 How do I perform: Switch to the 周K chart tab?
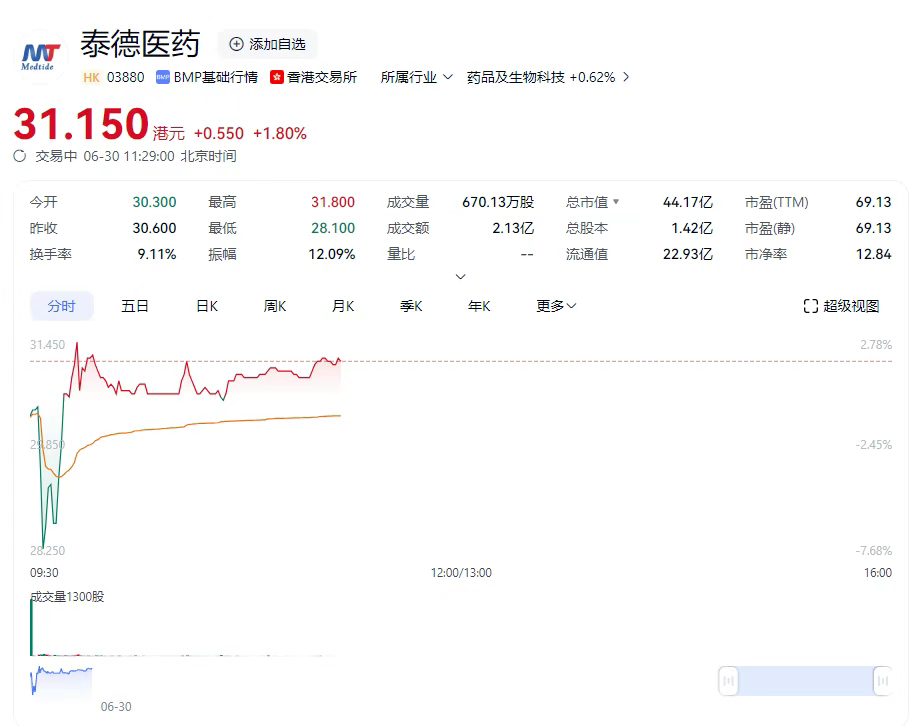pyautogui.click(x=275, y=306)
